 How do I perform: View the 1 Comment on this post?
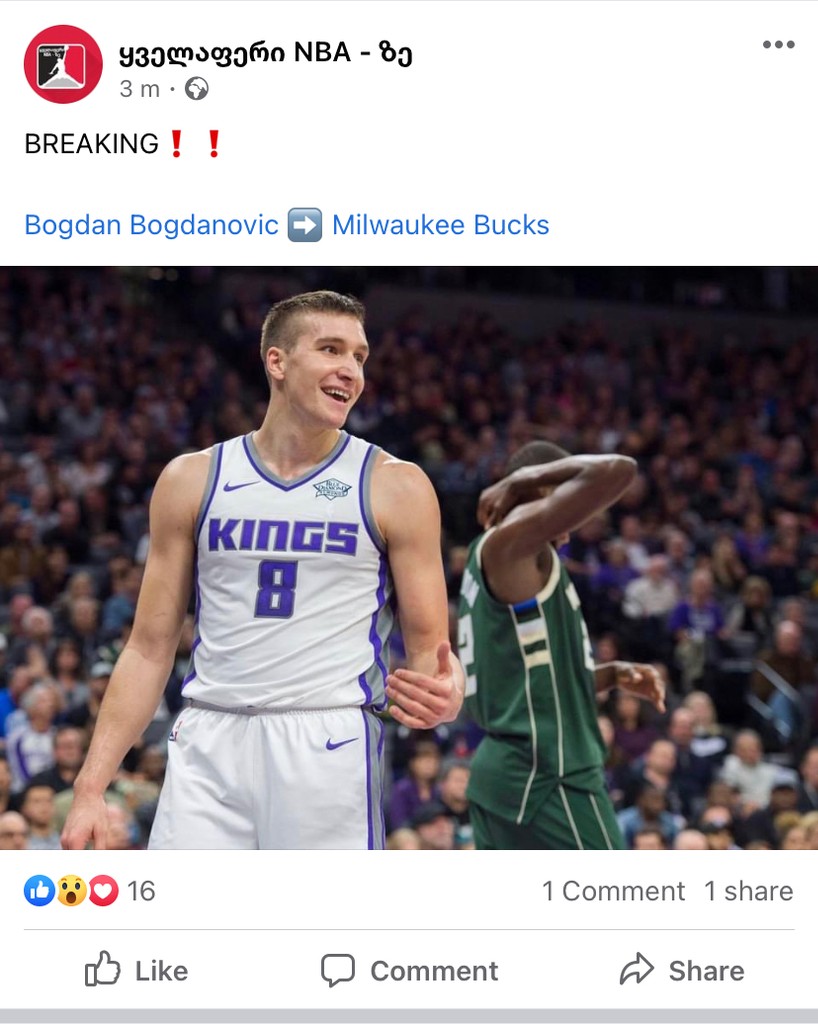[613, 891]
